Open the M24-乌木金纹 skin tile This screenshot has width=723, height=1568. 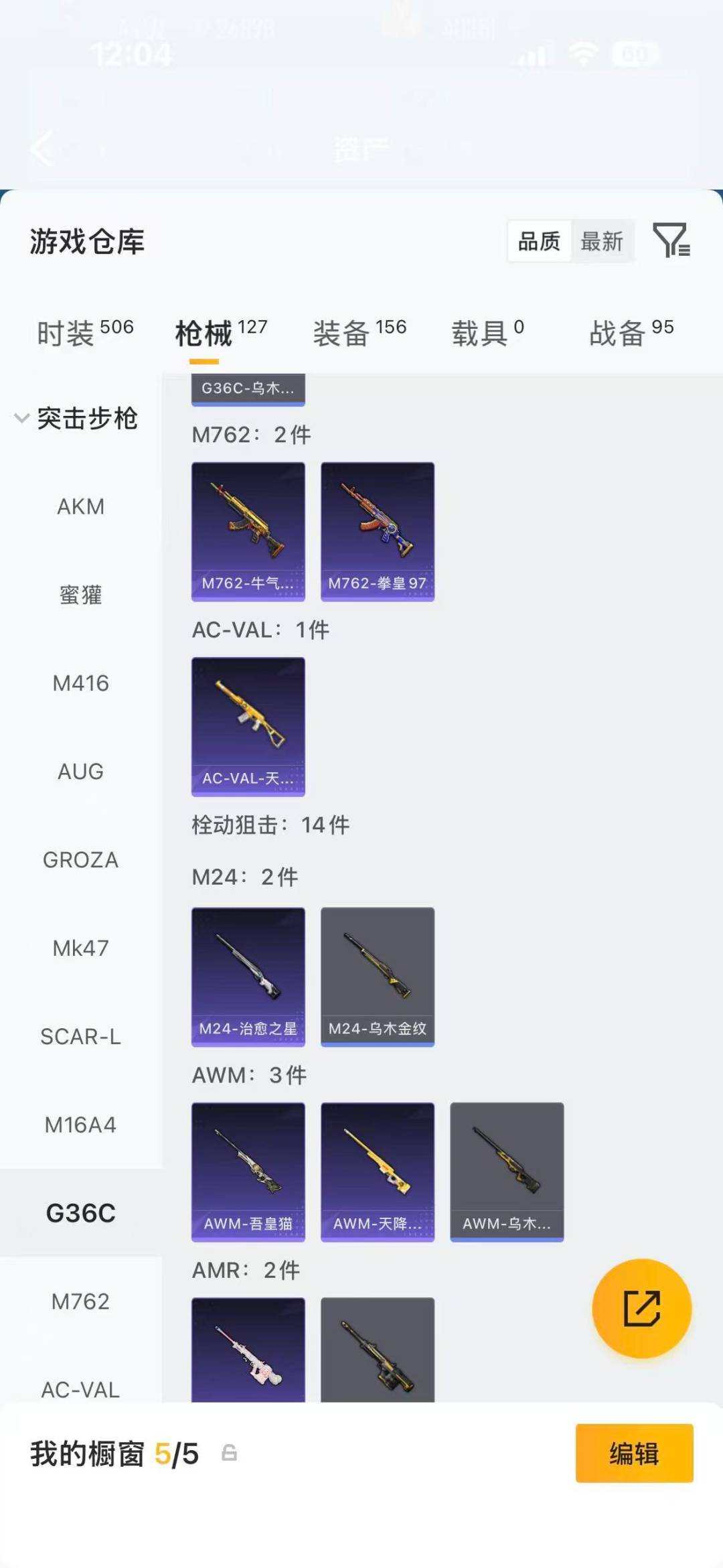click(x=378, y=977)
